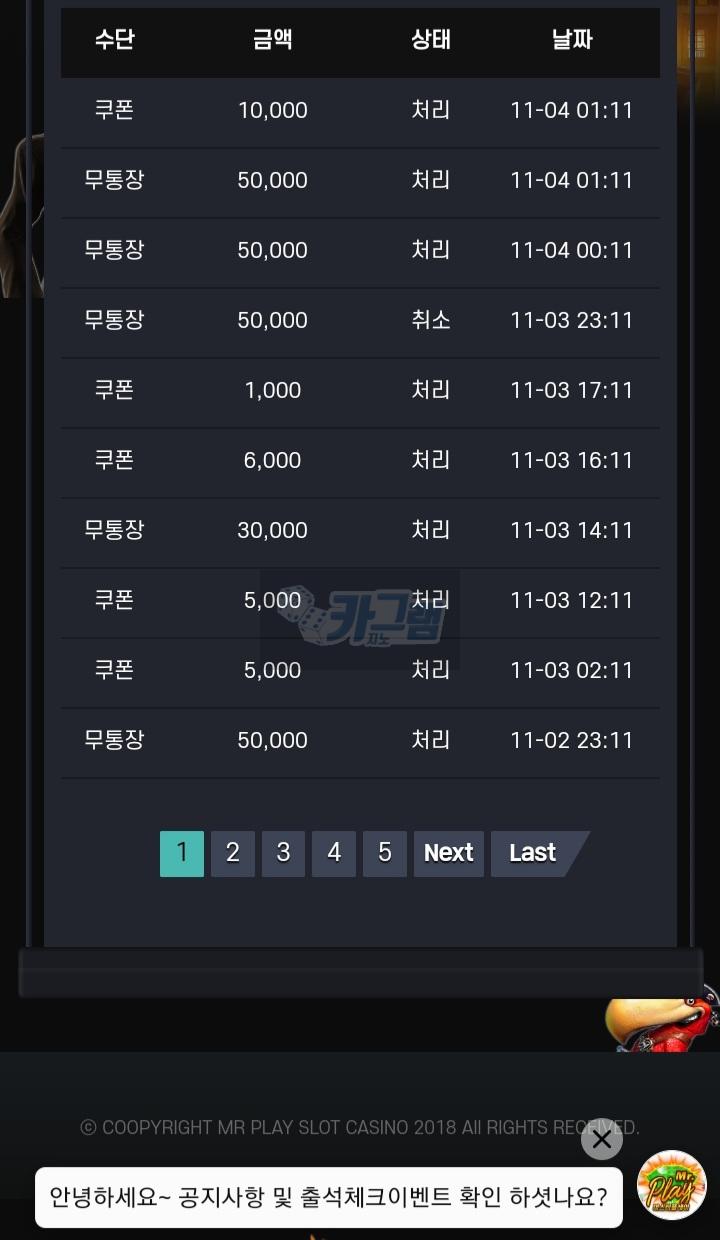
Task: Go to page 5 of results
Action: 384,853
